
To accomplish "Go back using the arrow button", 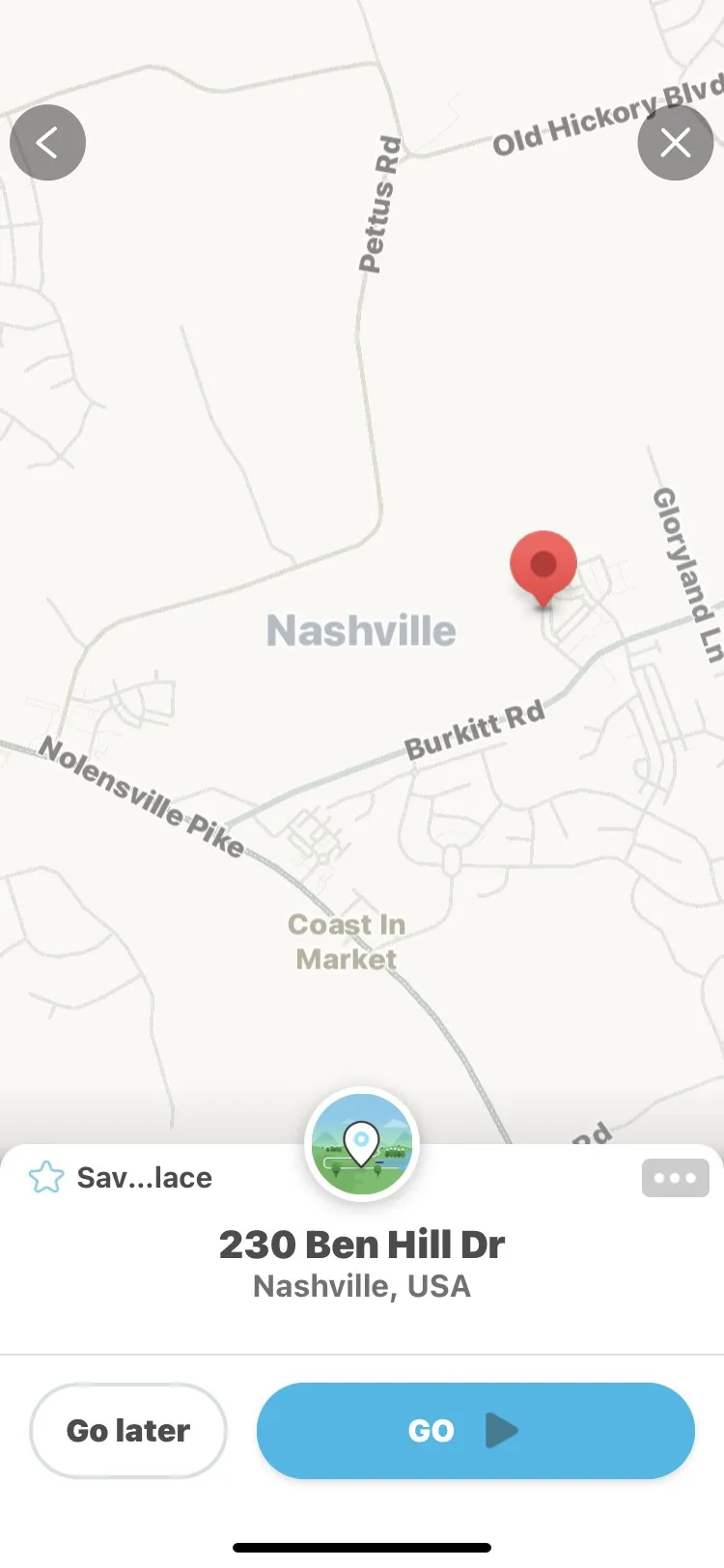I will (x=47, y=143).
